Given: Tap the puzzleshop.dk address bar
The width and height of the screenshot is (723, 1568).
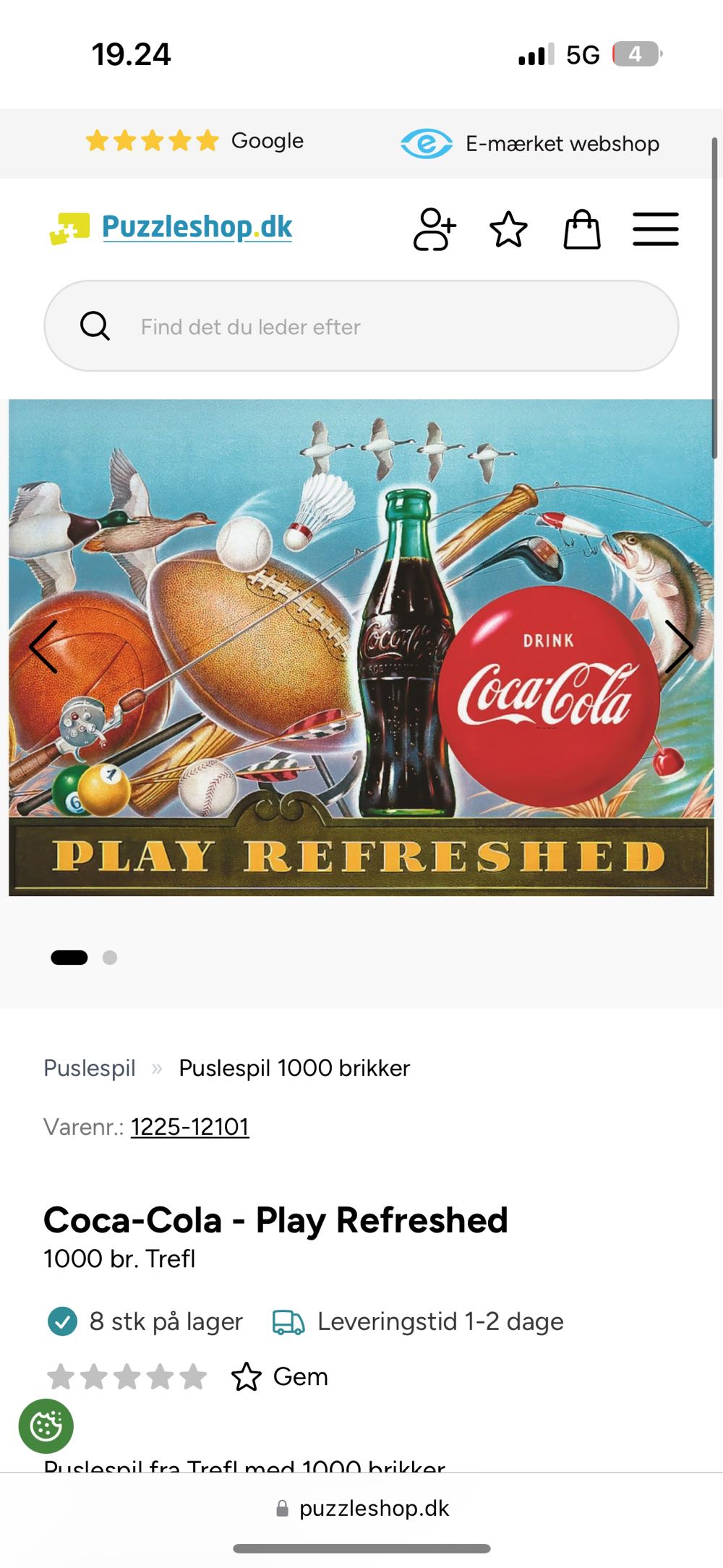Looking at the screenshot, I should click(x=363, y=1508).
